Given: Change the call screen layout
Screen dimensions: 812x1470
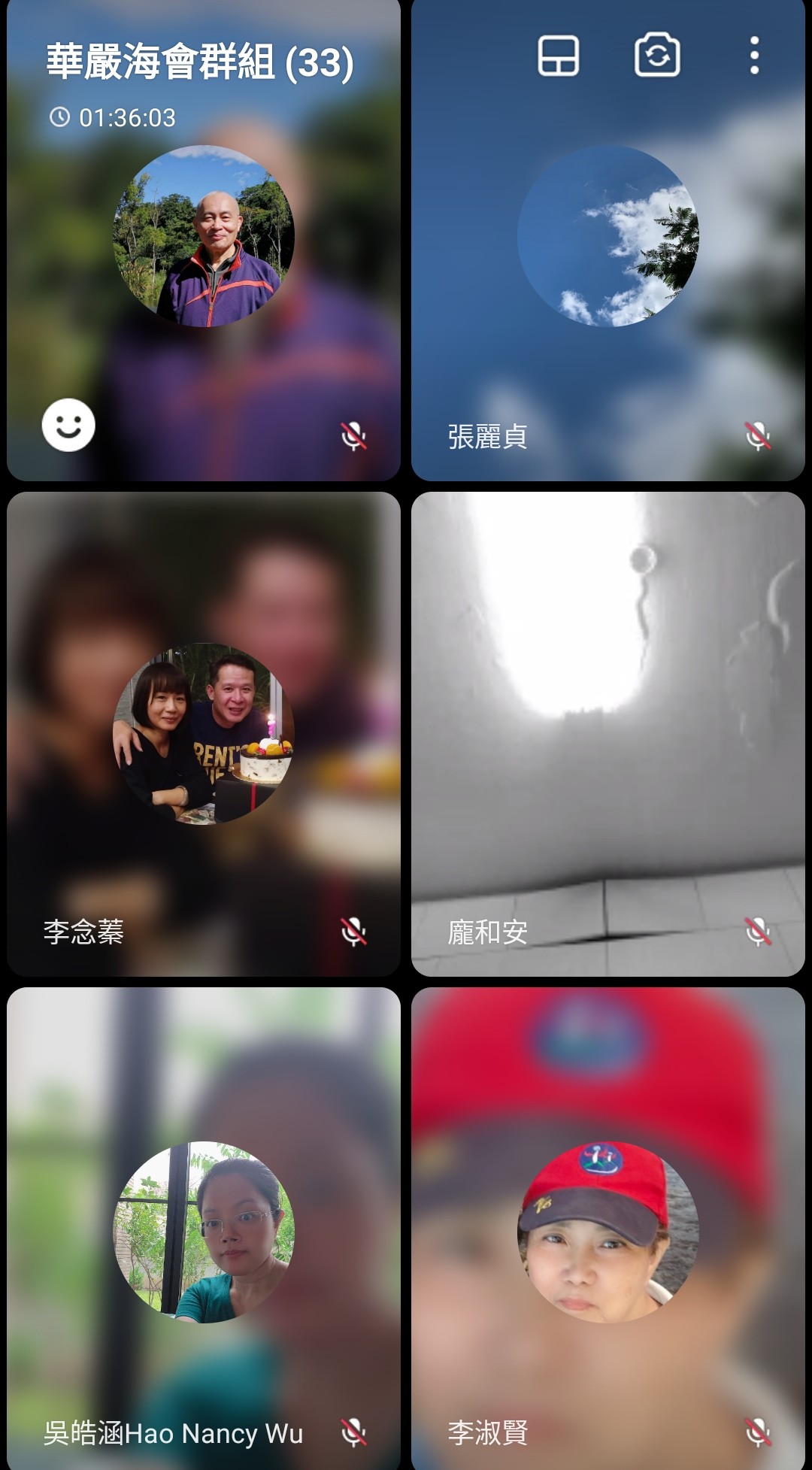Looking at the screenshot, I should (x=558, y=56).
